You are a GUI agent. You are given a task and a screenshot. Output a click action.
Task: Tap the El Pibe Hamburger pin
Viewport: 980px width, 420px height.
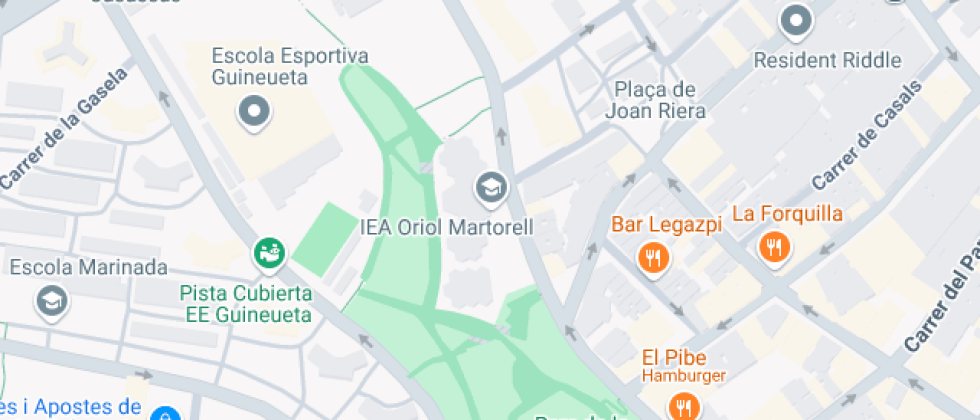click(x=684, y=406)
